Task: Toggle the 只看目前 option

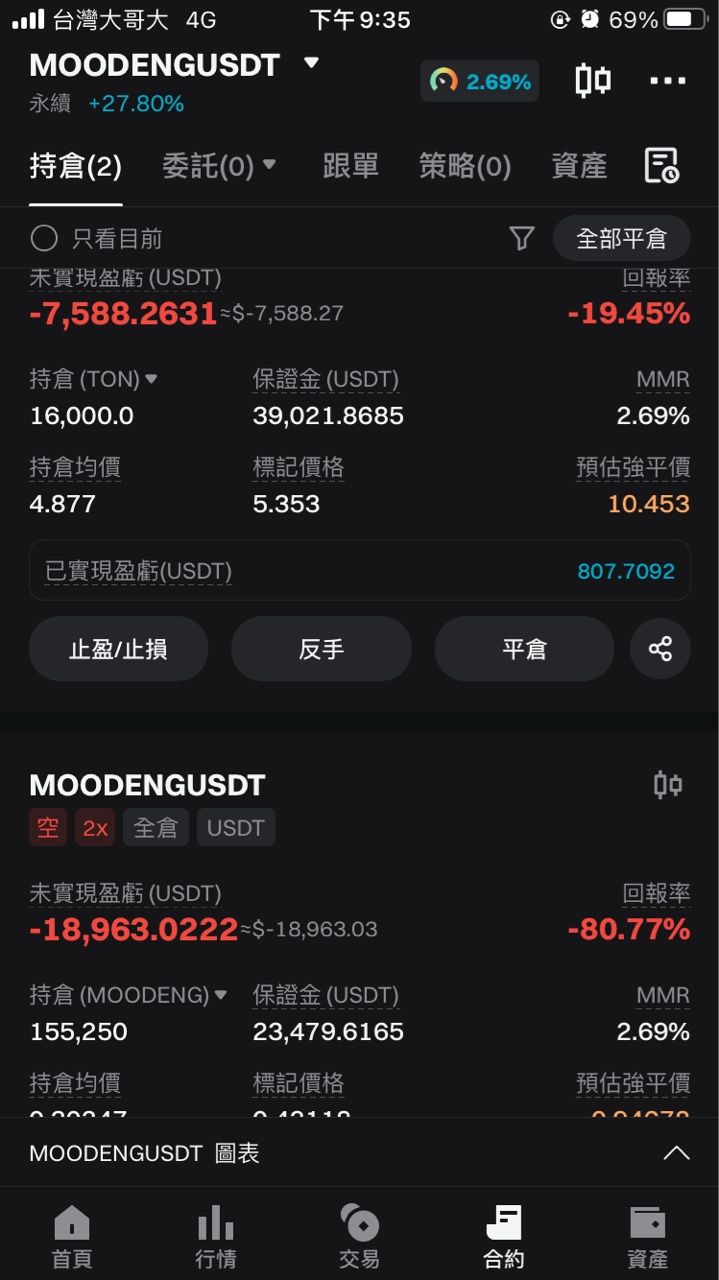Action: point(44,238)
